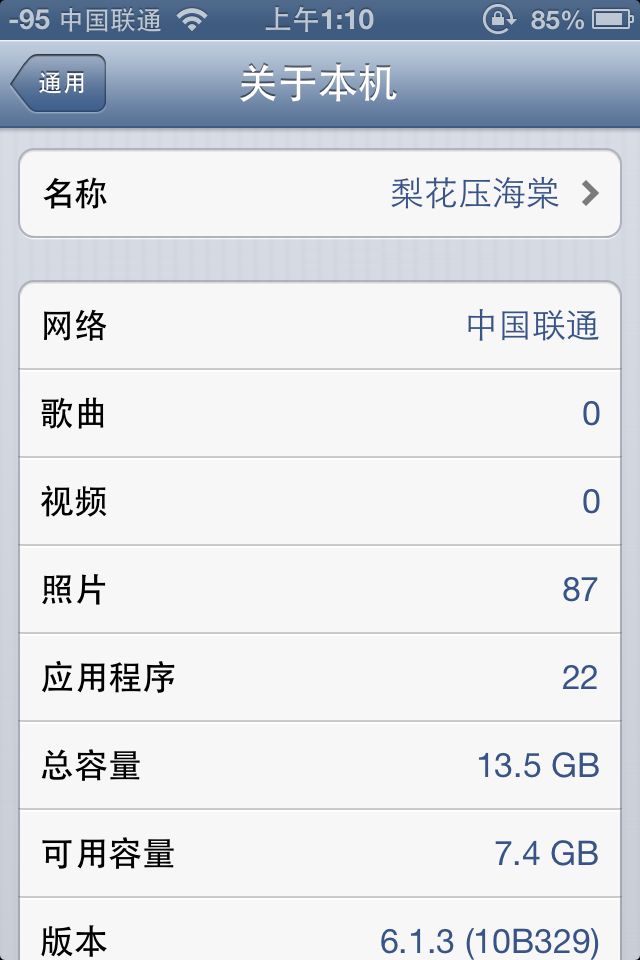
Task: Open the 名称 row to rename device
Action: point(320,193)
